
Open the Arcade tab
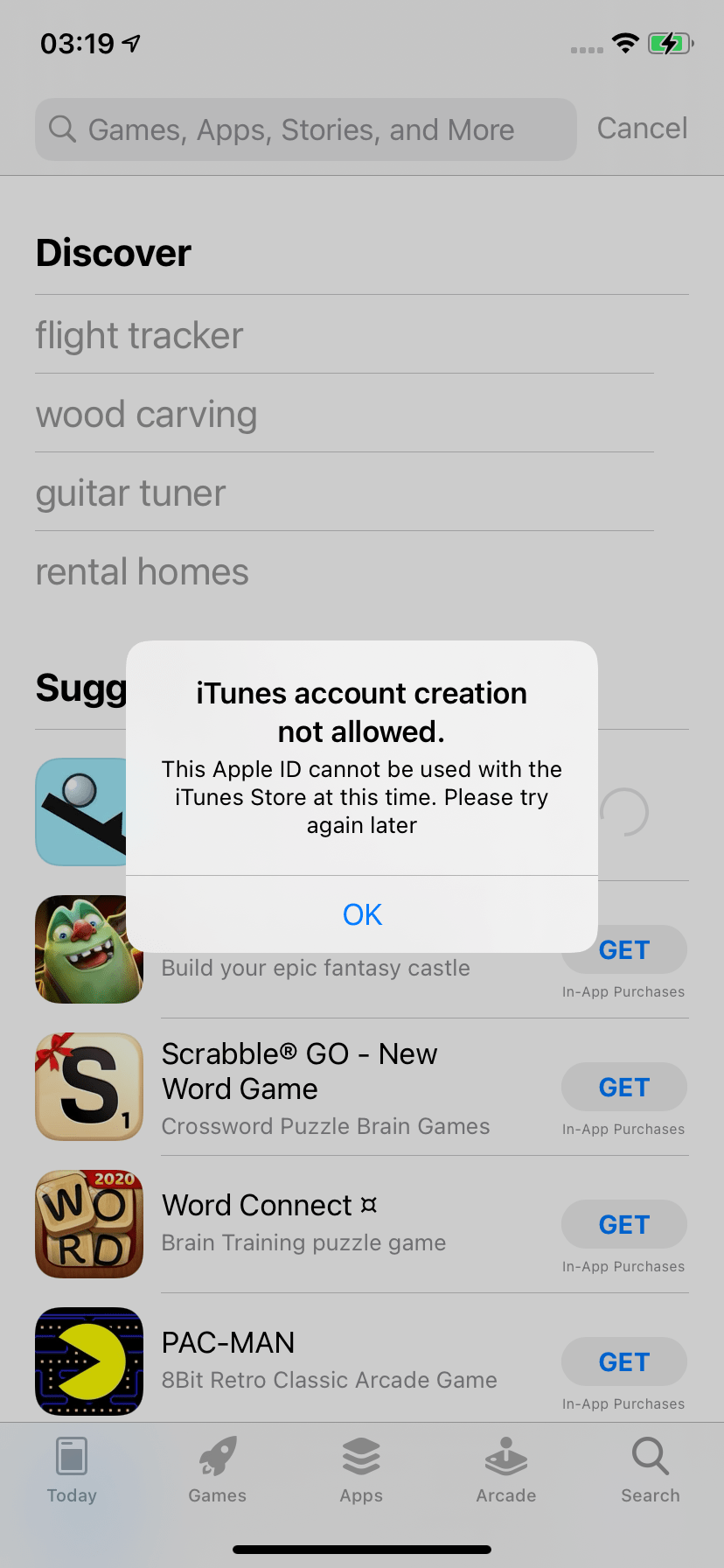pyautogui.click(x=505, y=1470)
